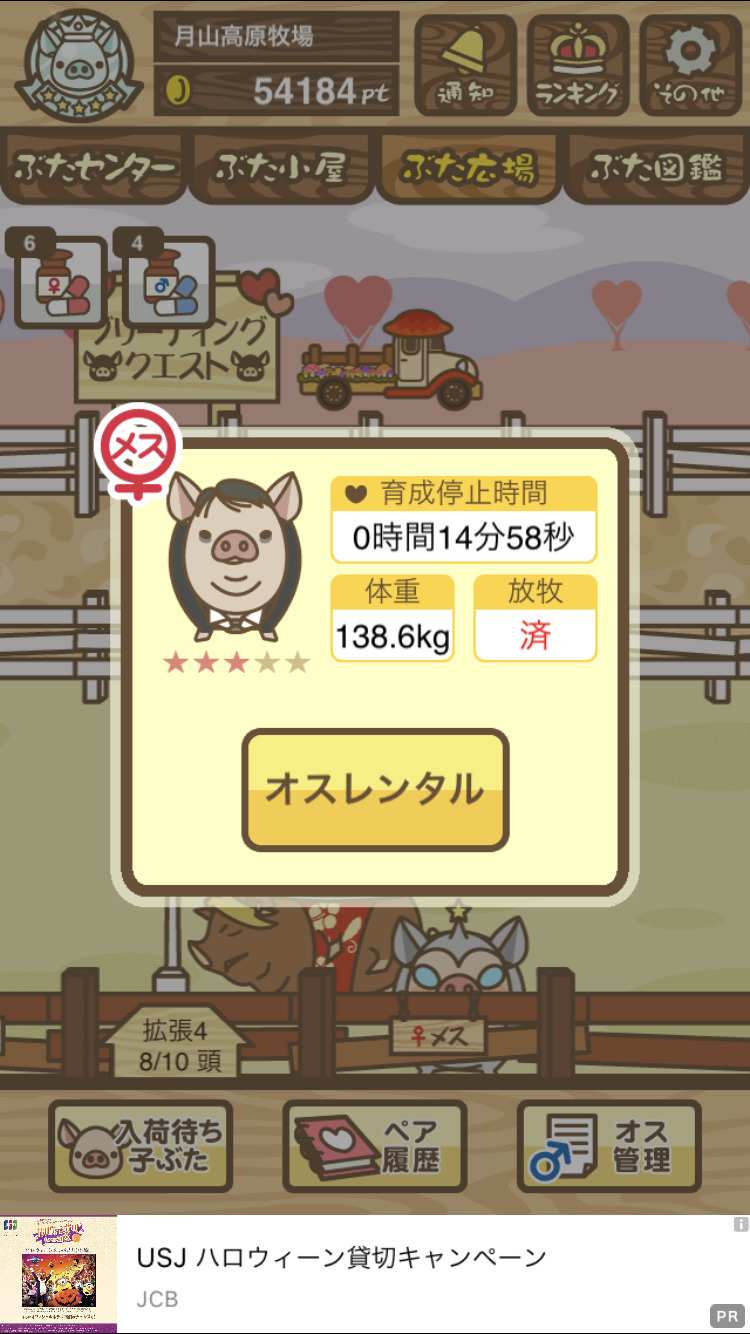Open 入荷待ち子ぶた
750x1334 pixels.
point(140,1147)
